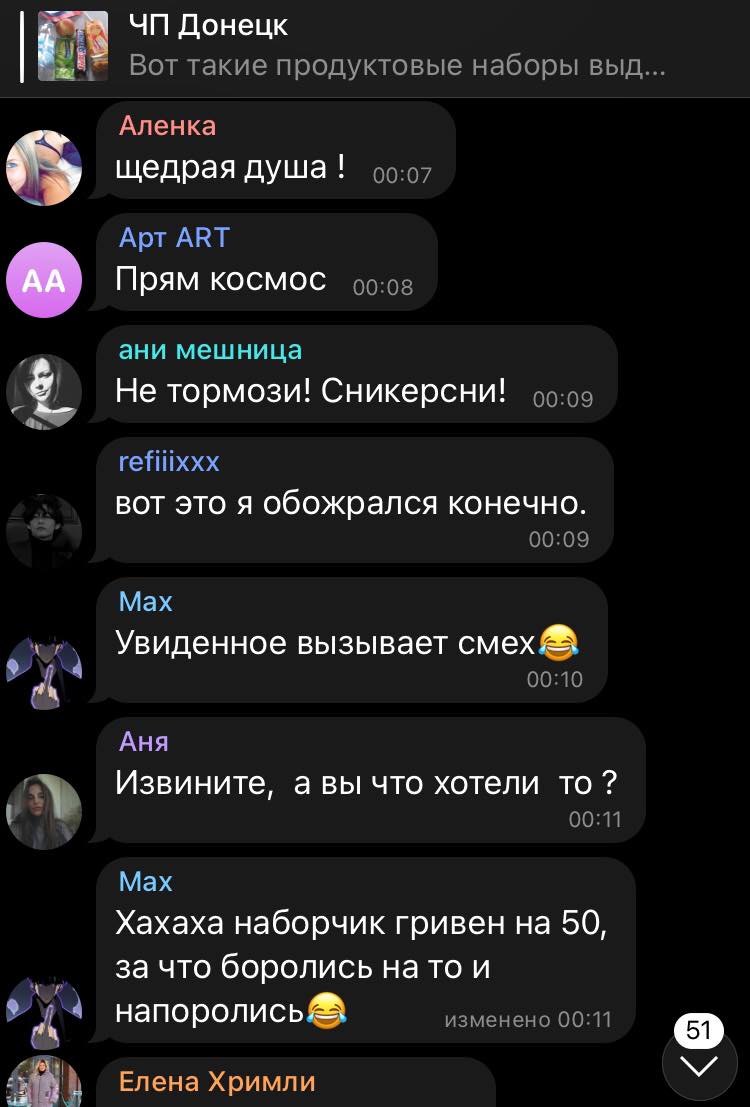Open refiiixxx's avatar
The width and height of the screenshot is (750, 1107).
(x=44, y=531)
